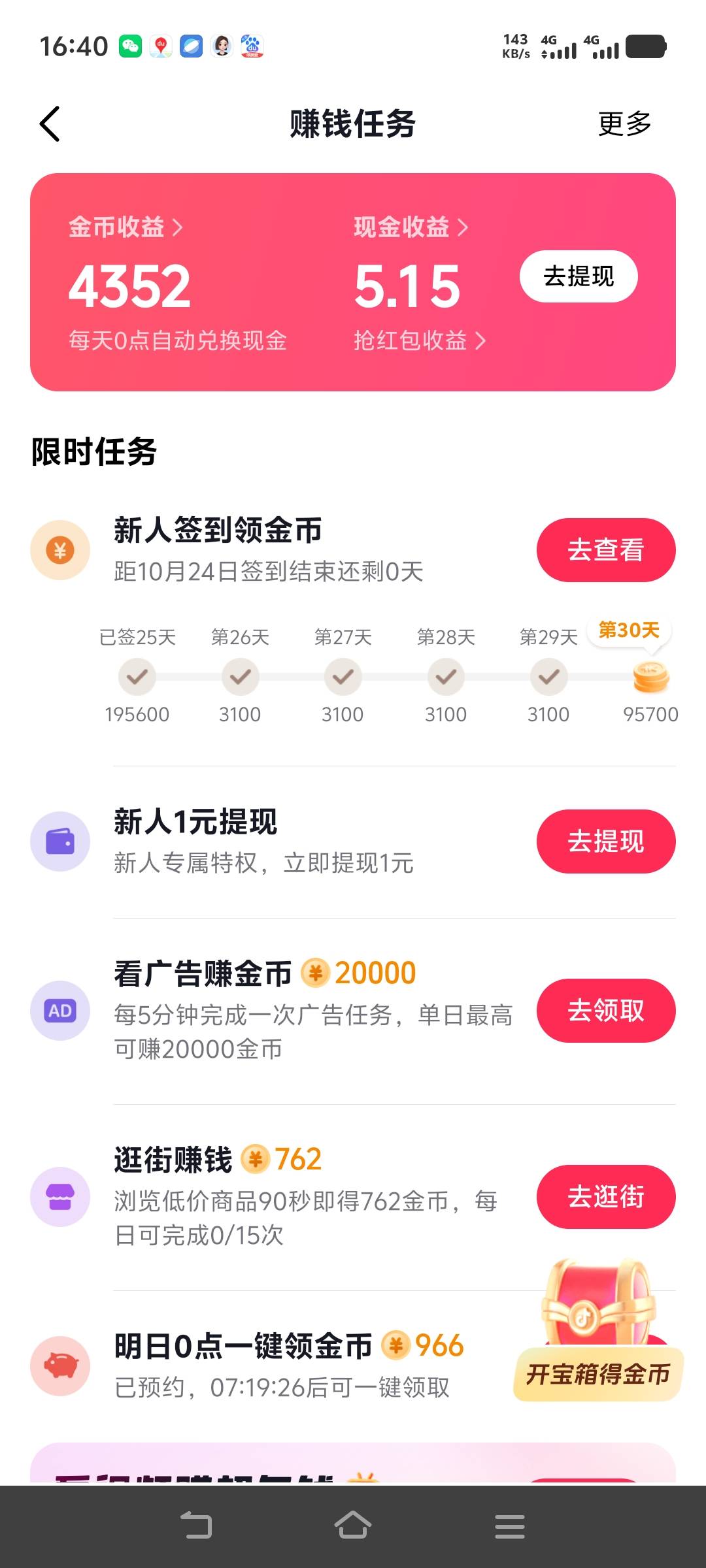Tap 去提现 for 新人1元提现
This screenshot has width=706, height=1568.
click(605, 841)
